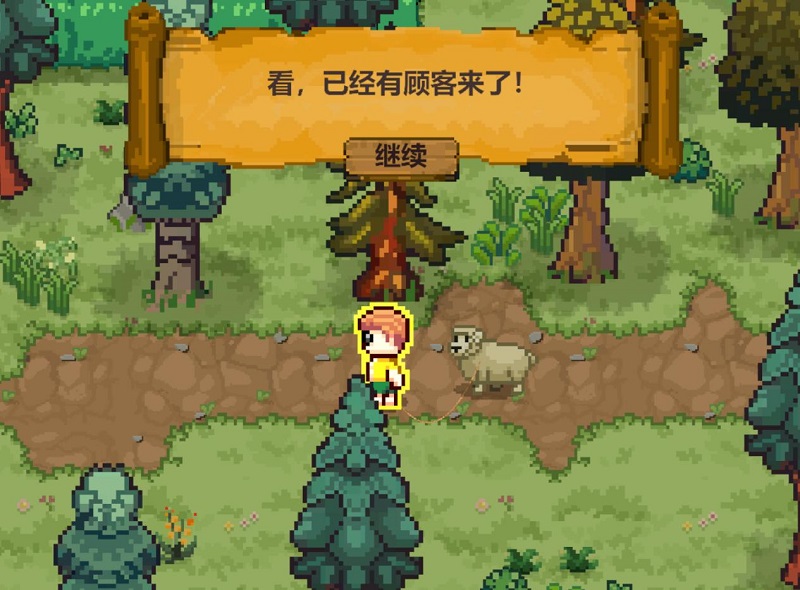Viewport: 800px width, 590px height.
Task: Tap the 继续 button to continue
Action: point(401,157)
